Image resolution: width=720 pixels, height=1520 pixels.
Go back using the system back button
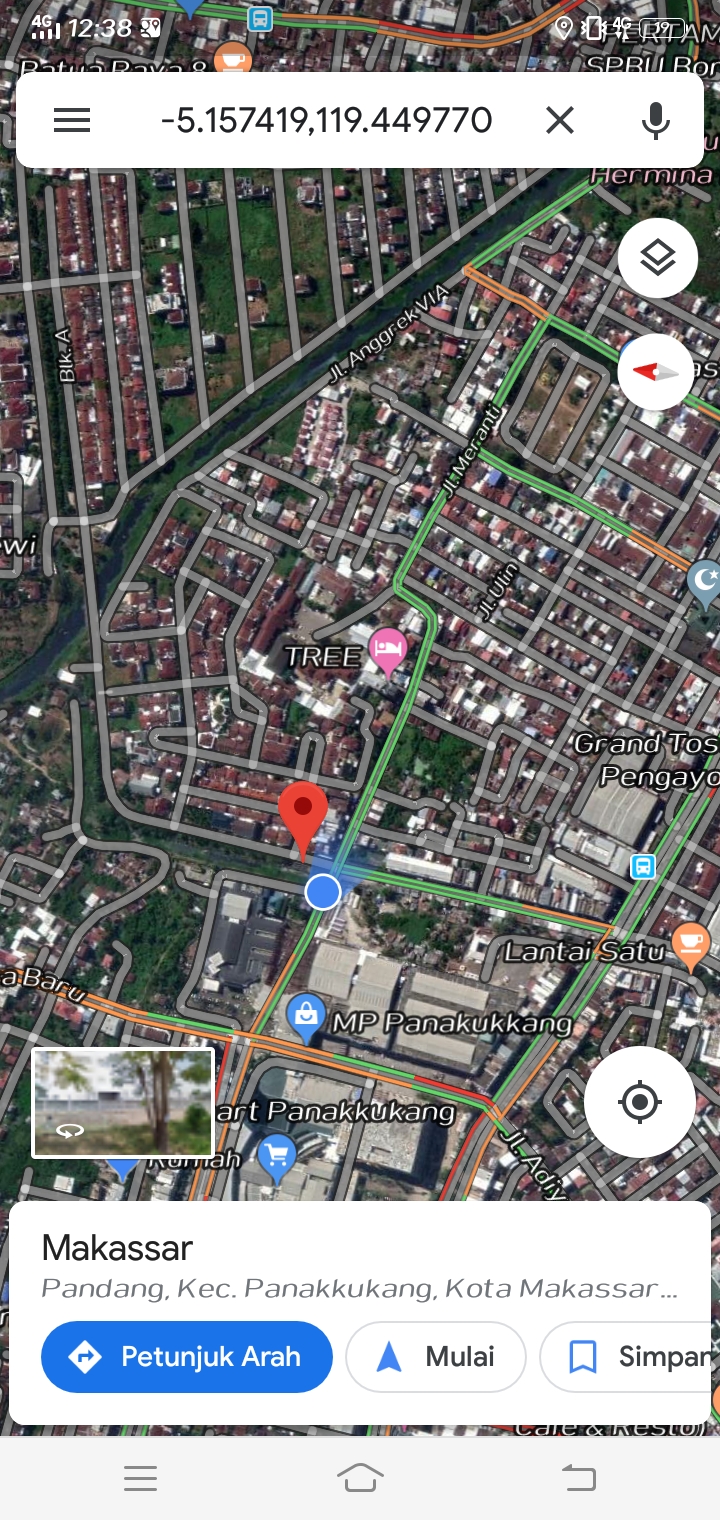pos(578,1478)
